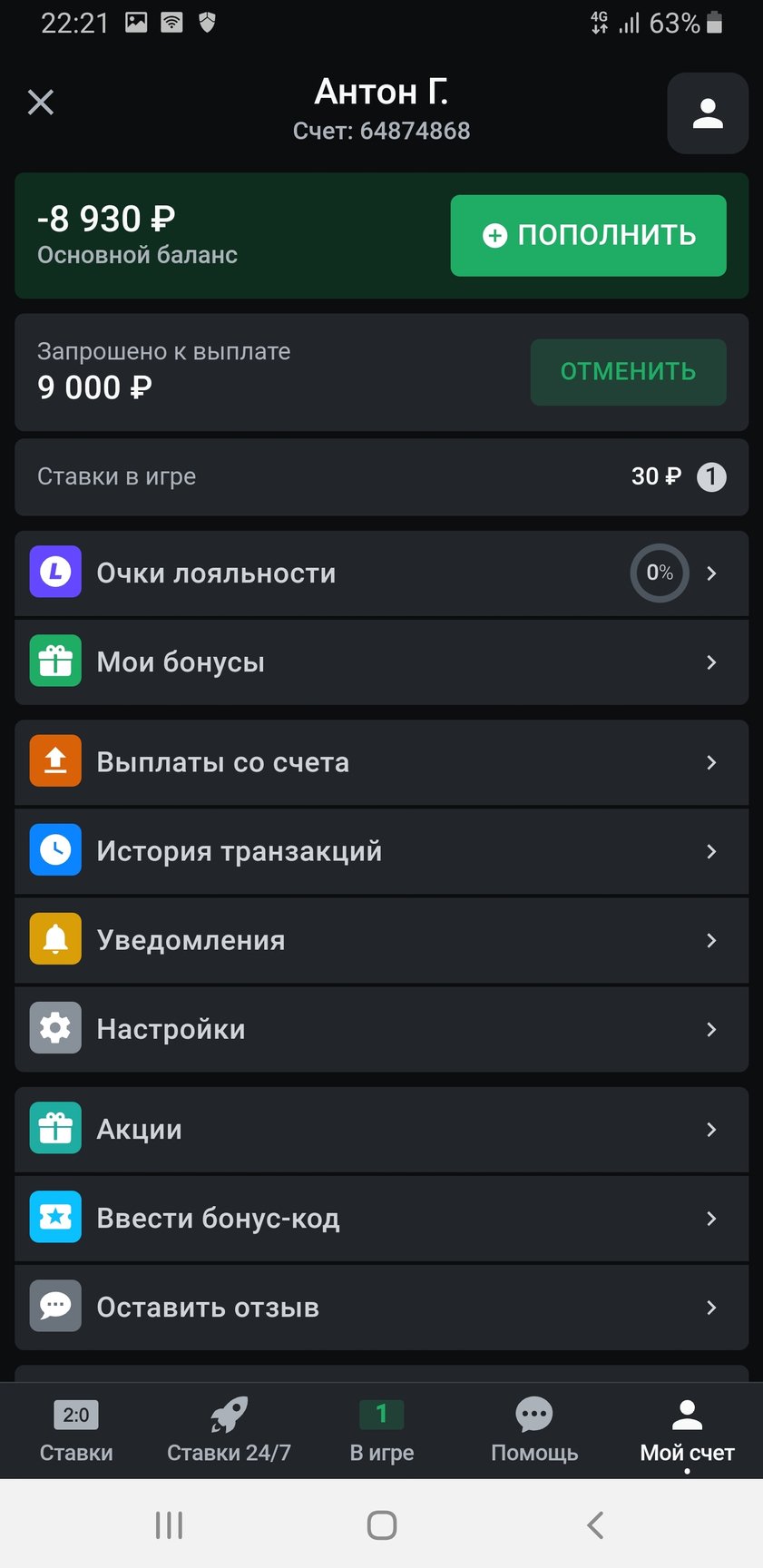Cancel the payout with ОТМЕНИТЬ
Viewport: 763px width, 1568px height.
628,372
